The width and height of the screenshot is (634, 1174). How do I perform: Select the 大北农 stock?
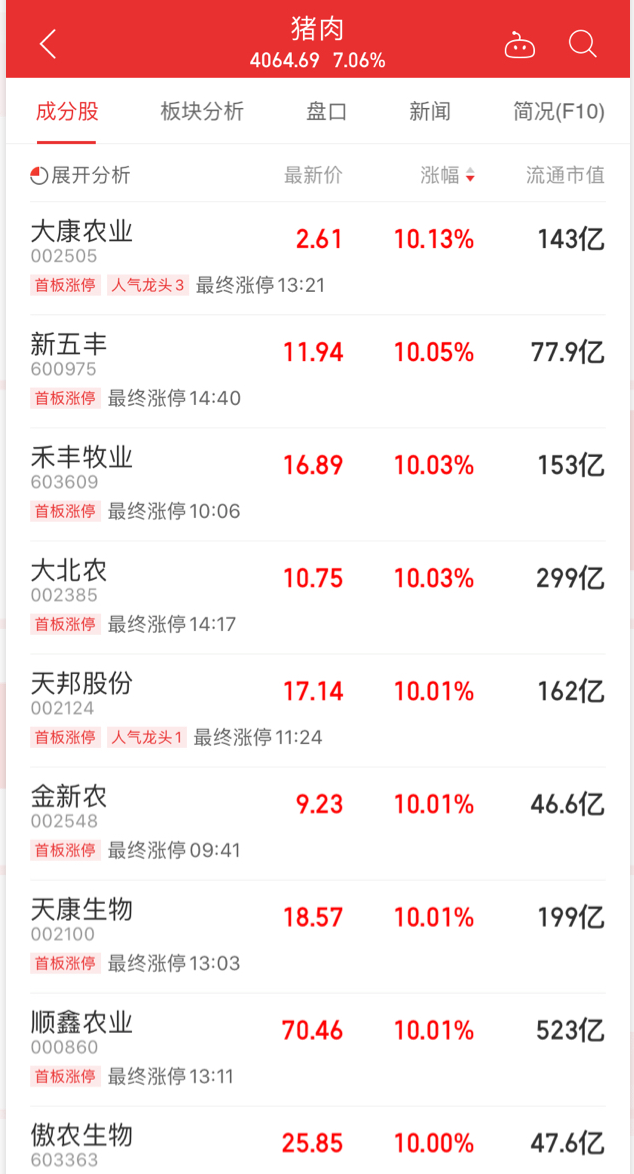69,571
